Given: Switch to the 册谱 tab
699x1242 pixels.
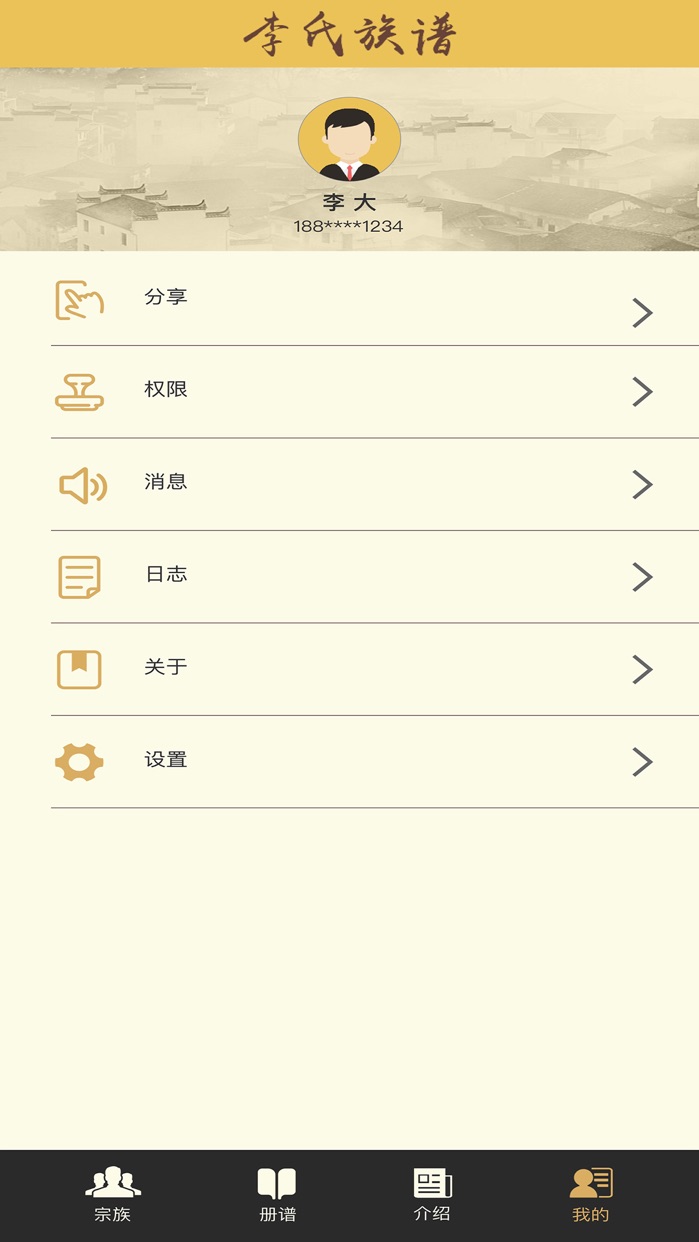Looking at the screenshot, I should coord(277,1195).
